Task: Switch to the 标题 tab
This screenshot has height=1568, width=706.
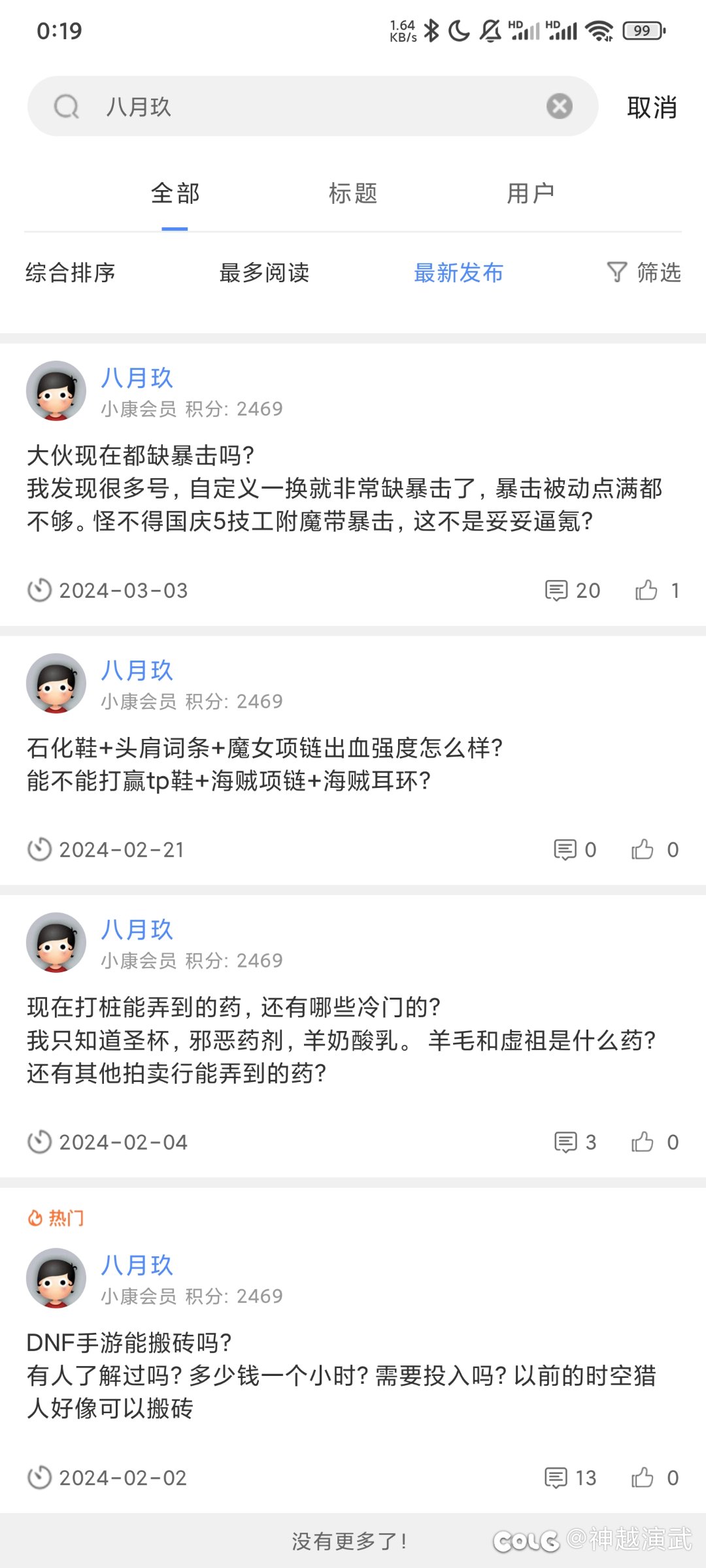Action: (x=353, y=193)
